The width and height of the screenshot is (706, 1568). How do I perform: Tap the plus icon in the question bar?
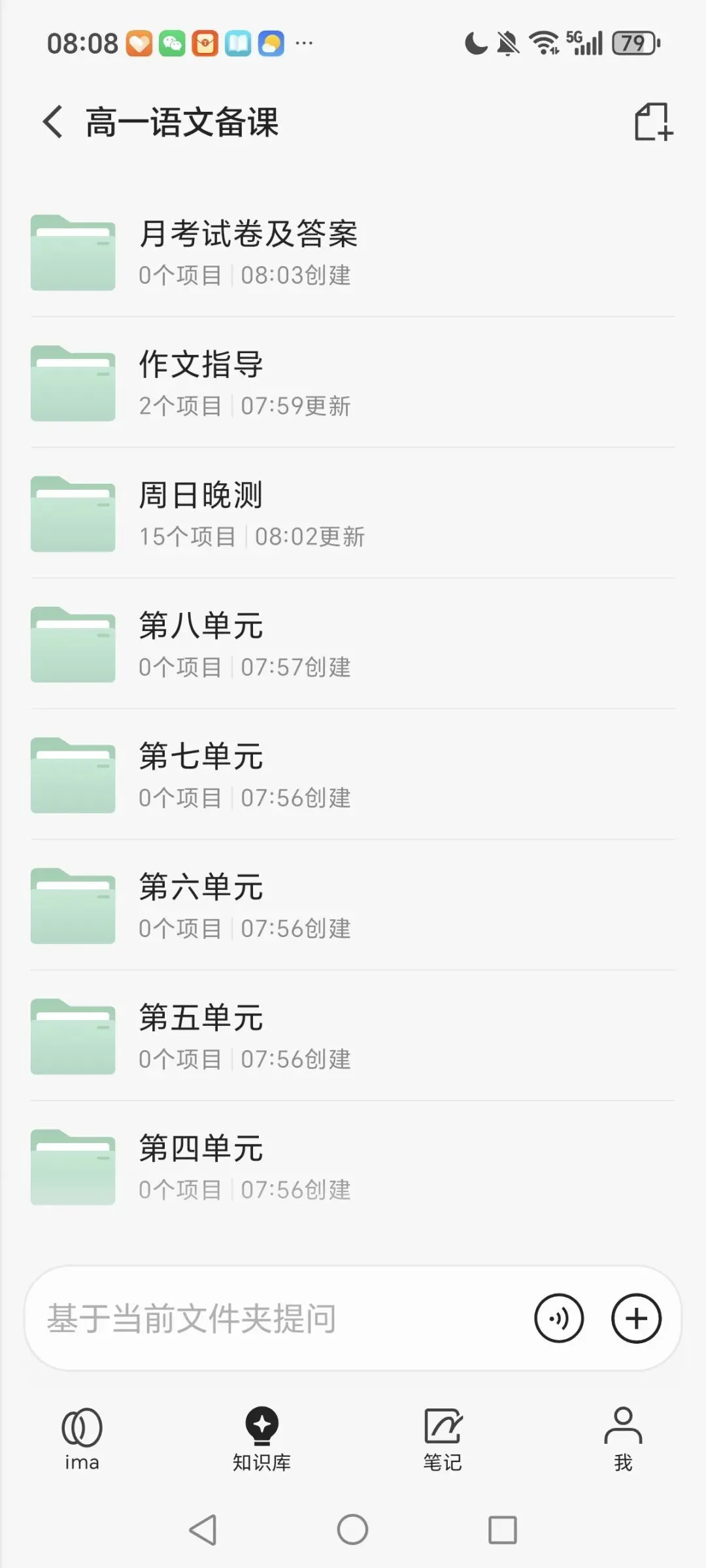click(636, 1318)
